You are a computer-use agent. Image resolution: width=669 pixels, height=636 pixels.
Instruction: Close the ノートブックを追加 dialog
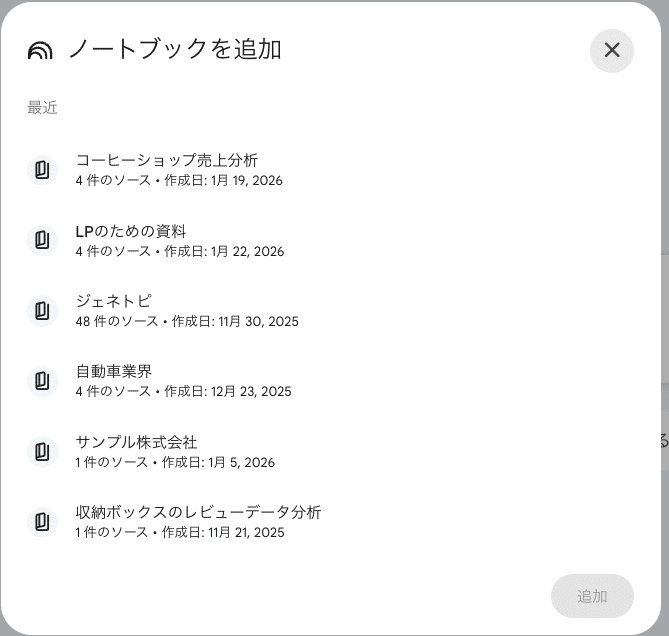click(x=612, y=50)
